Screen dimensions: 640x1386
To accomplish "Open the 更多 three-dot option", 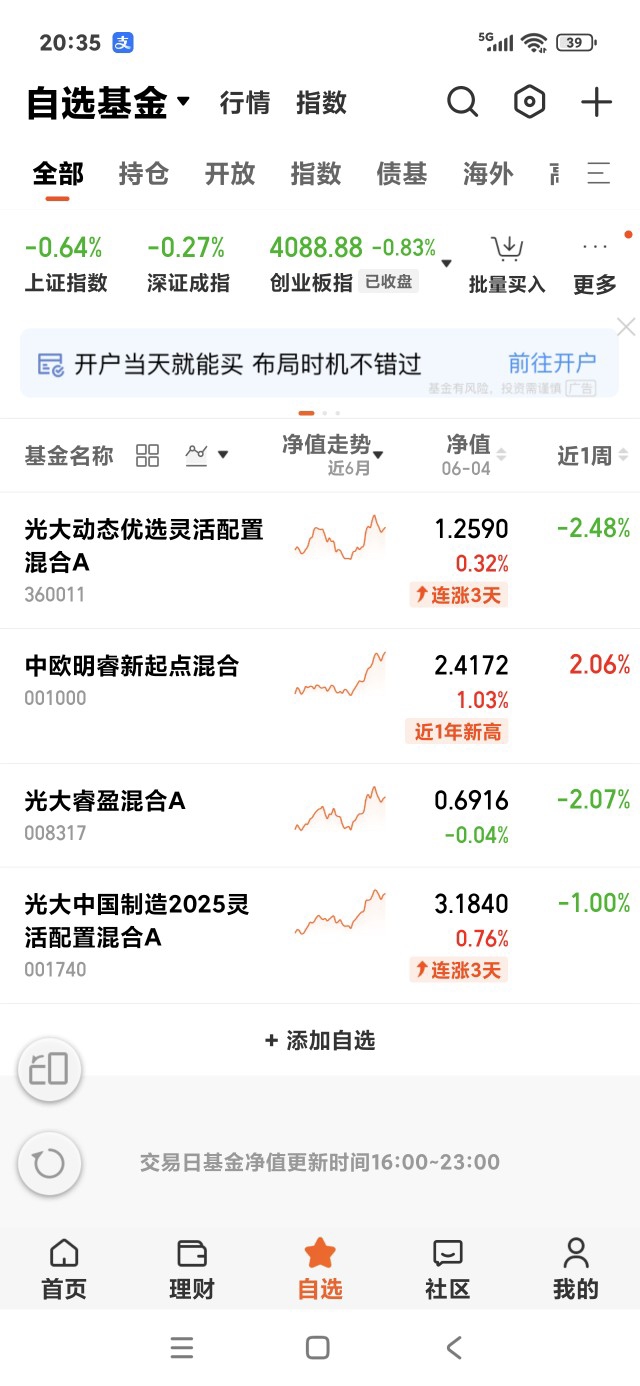I will (595, 265).
